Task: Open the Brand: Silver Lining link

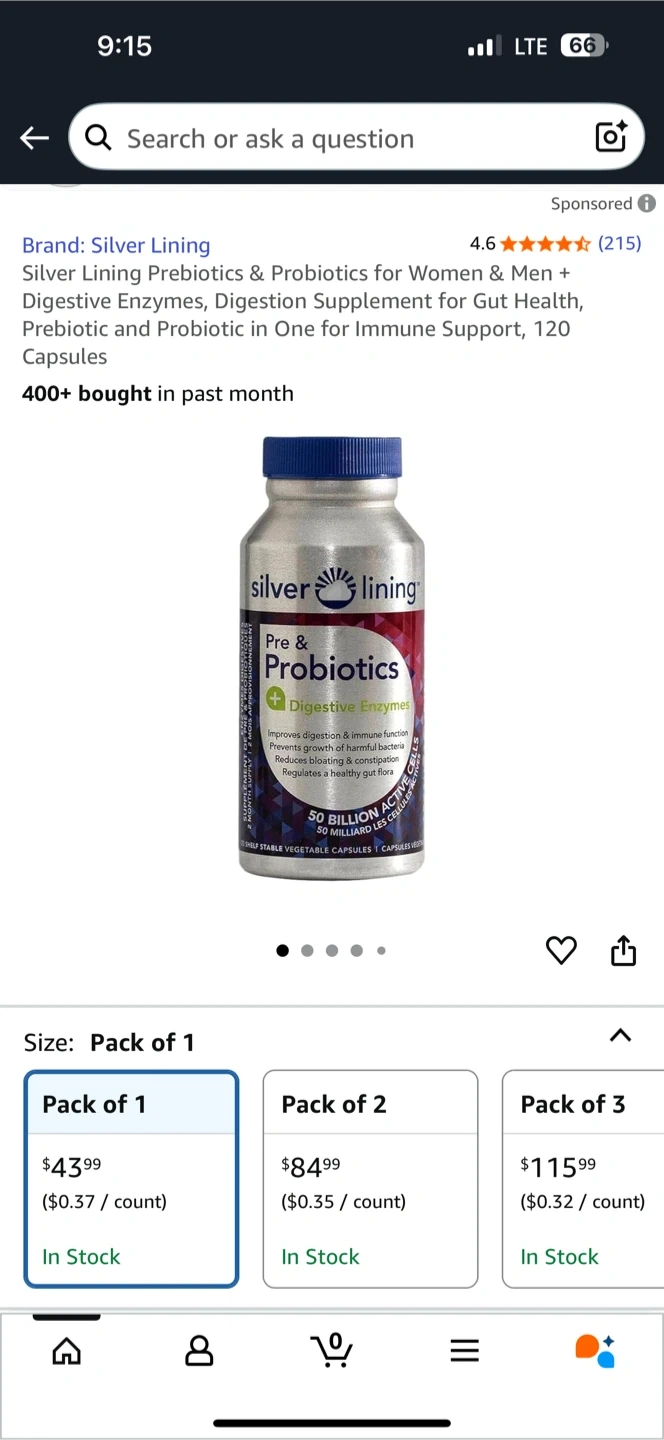Action: [x=116, y=245]
